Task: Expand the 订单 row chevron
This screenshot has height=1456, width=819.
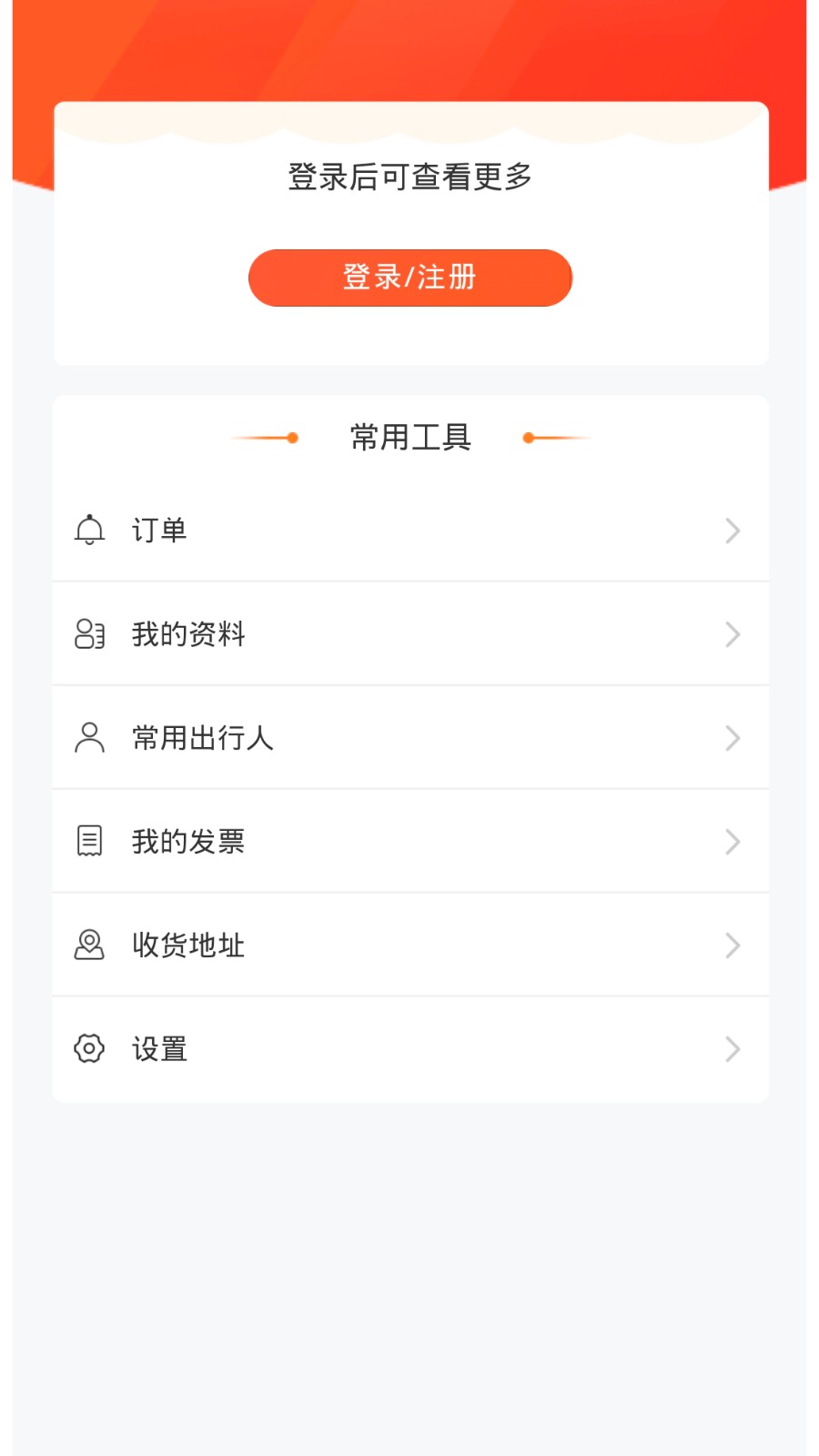Action: click(x=733, y=531)
